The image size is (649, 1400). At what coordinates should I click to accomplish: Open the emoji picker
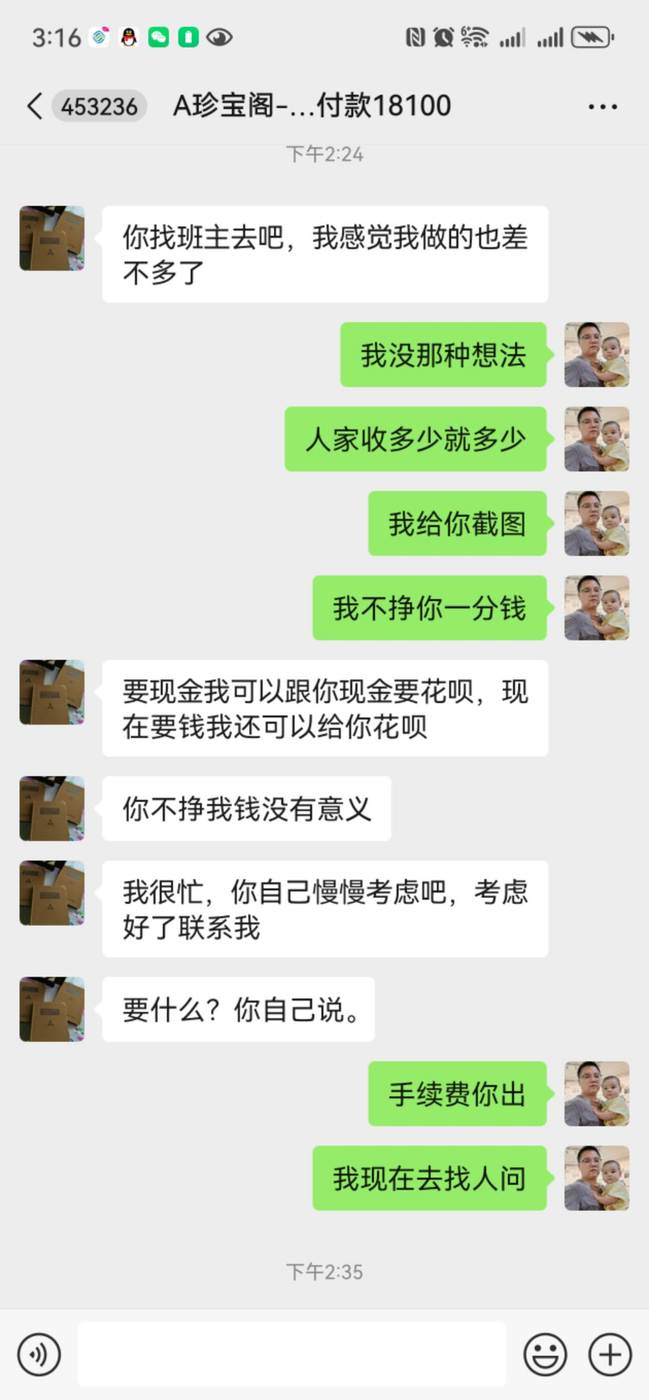545,1355
